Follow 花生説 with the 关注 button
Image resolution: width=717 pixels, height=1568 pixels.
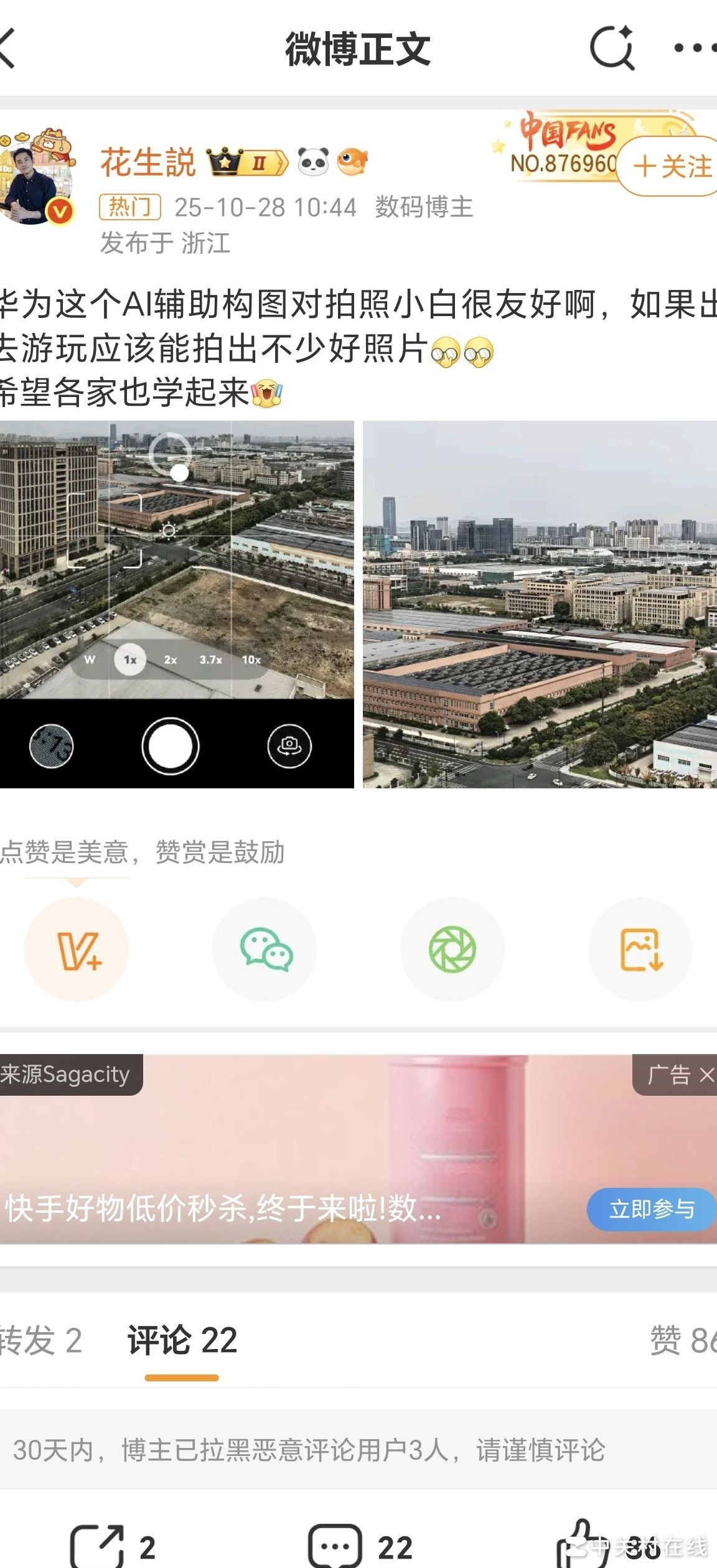(x=670, y=167)
